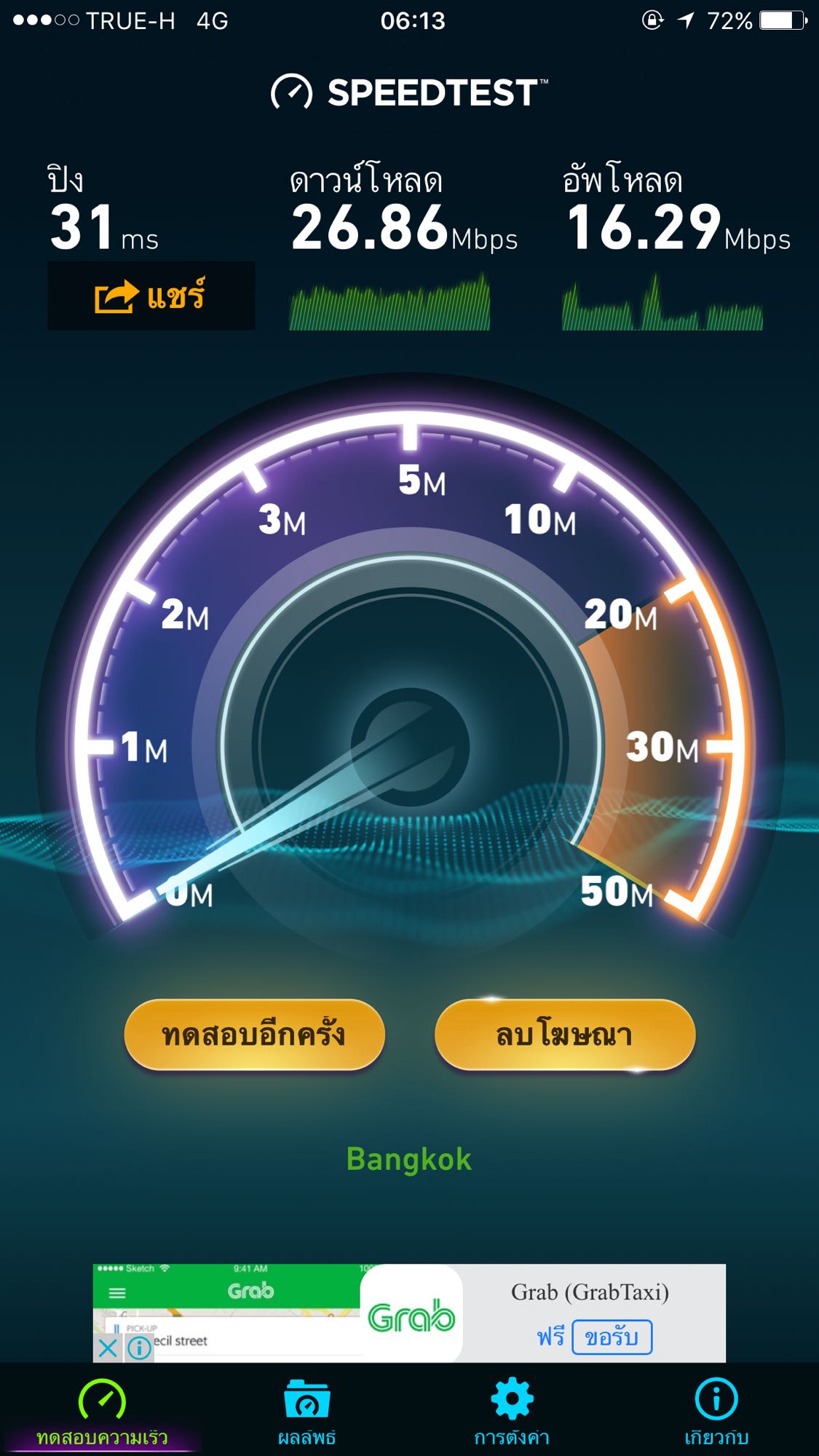Open the ad info icon

139,1348
